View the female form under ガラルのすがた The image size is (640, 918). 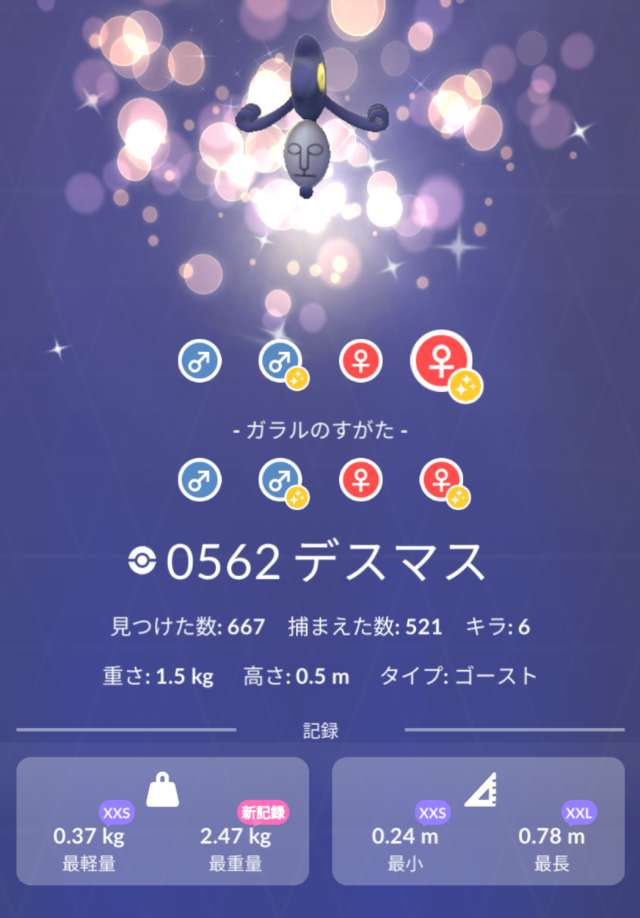[x=361, y=481]
